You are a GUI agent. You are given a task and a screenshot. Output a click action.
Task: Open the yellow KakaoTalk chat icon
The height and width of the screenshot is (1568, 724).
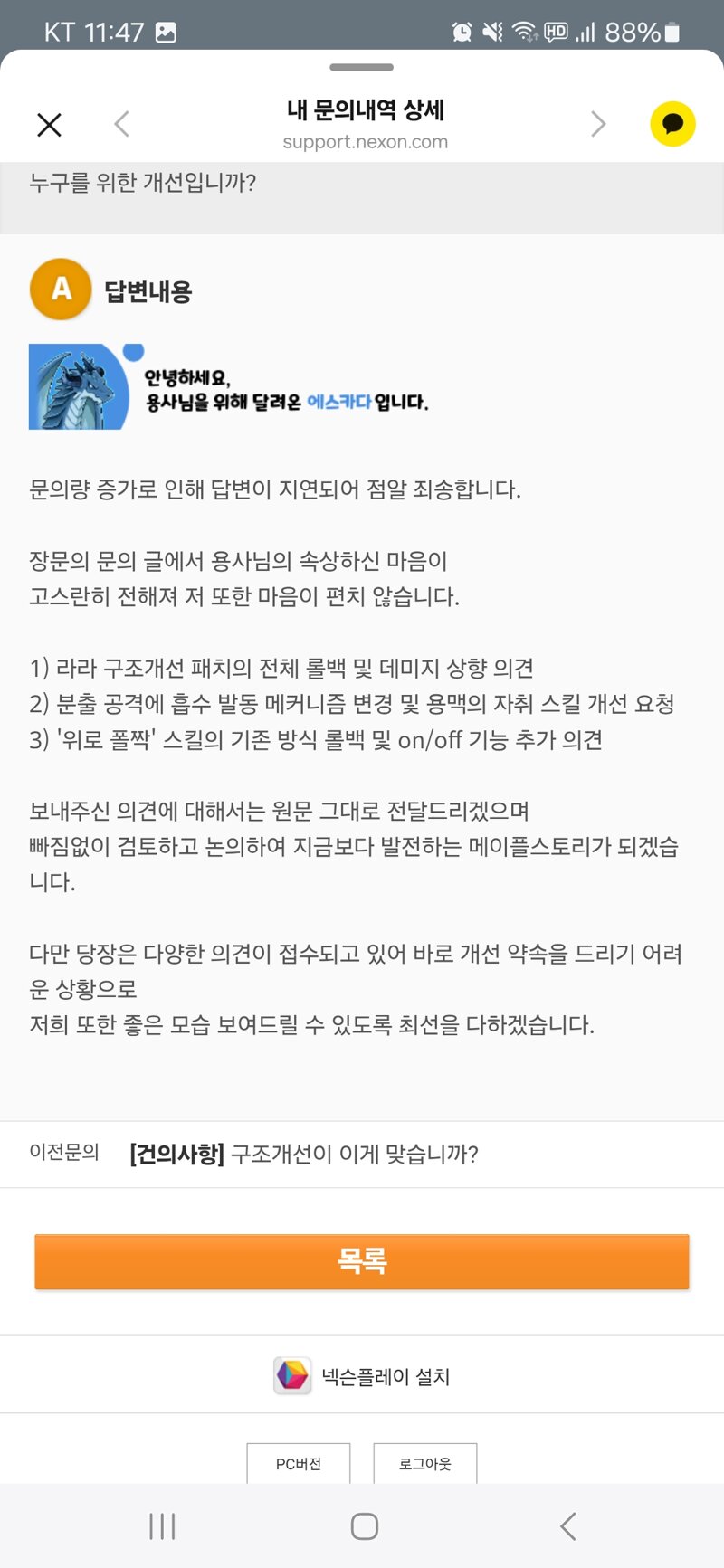[x=672, y=124]
